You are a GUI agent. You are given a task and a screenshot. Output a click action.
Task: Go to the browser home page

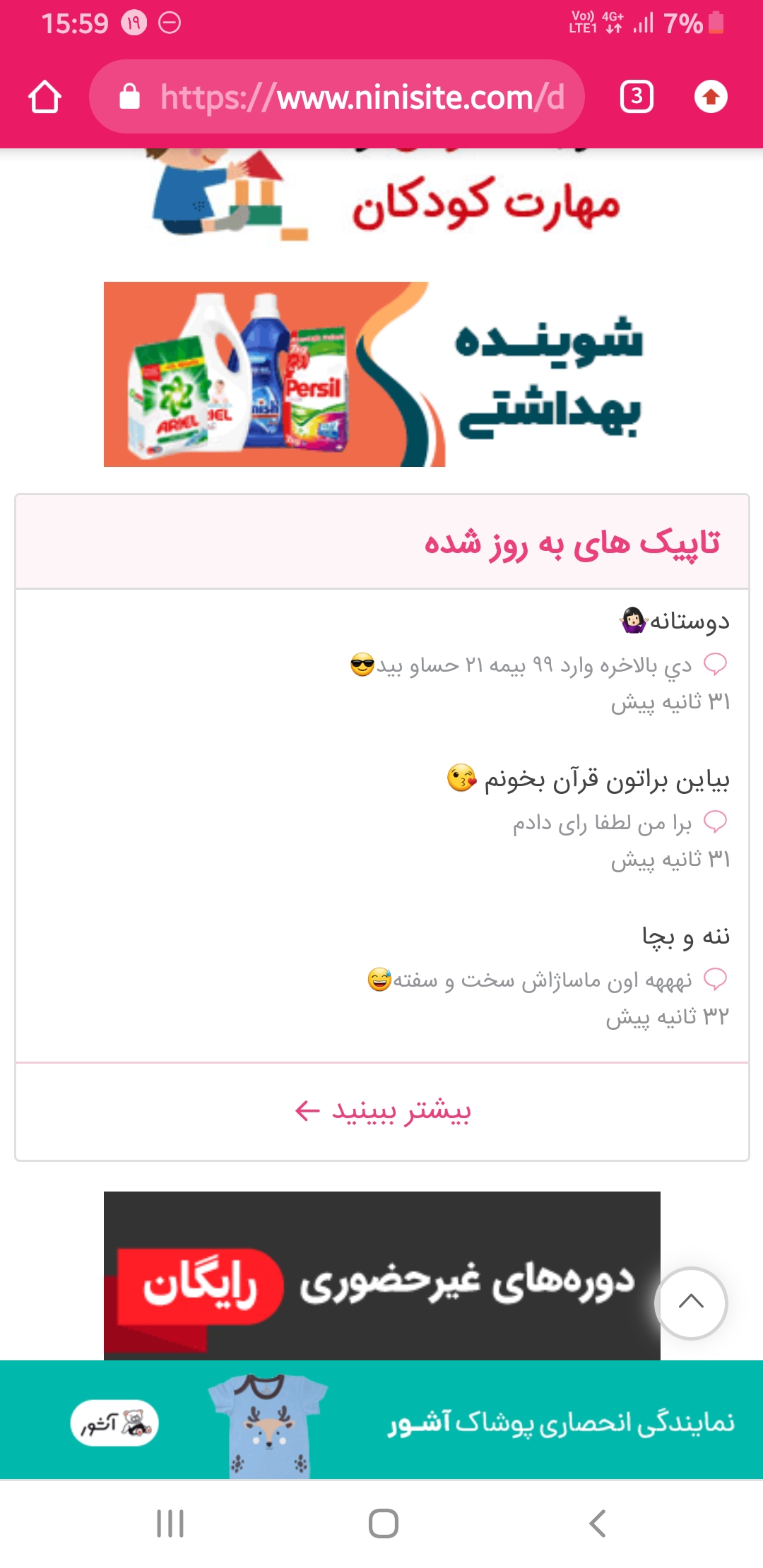click(45, 97)
